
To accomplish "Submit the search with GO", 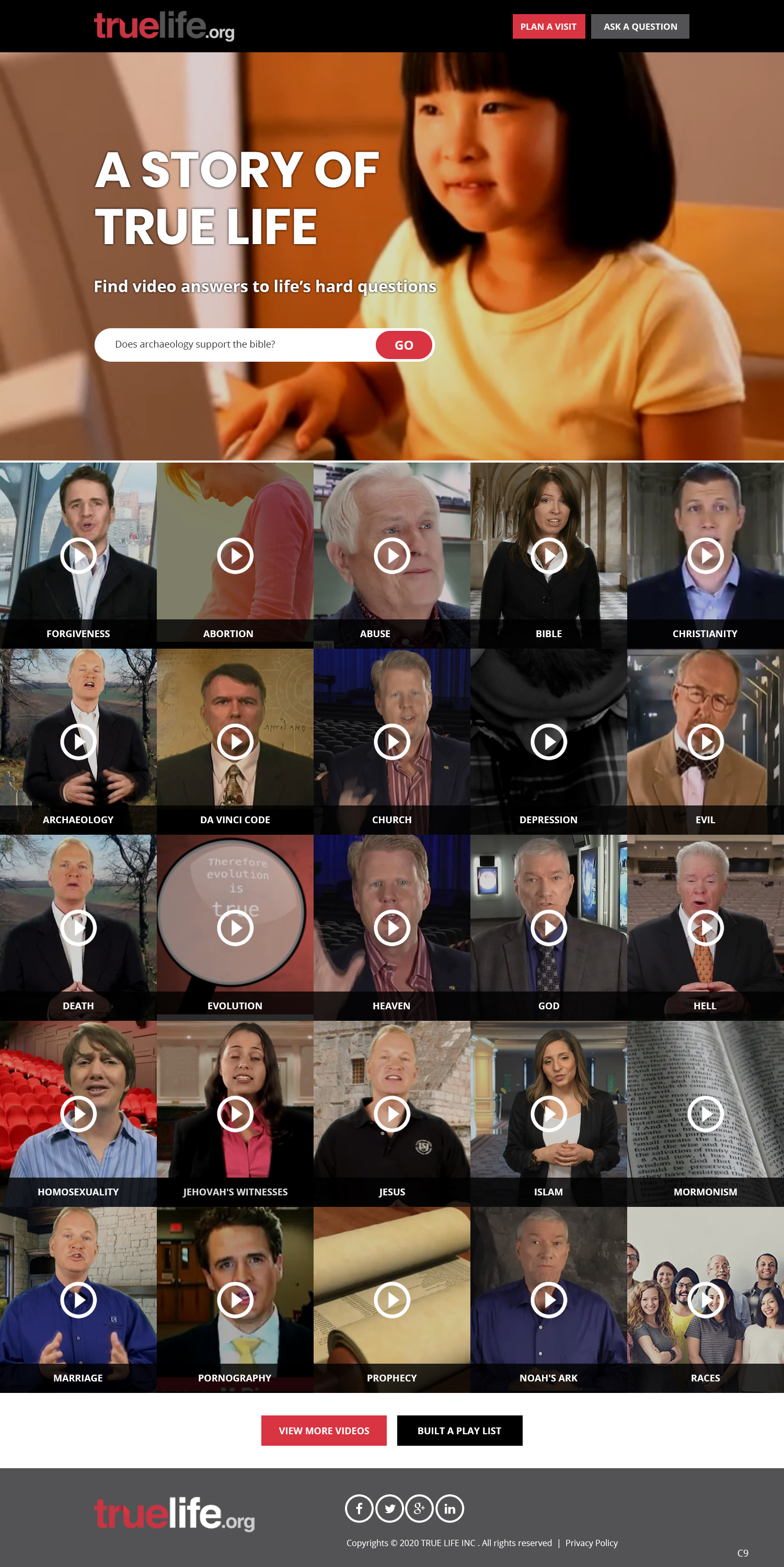I will pos(404,345).
